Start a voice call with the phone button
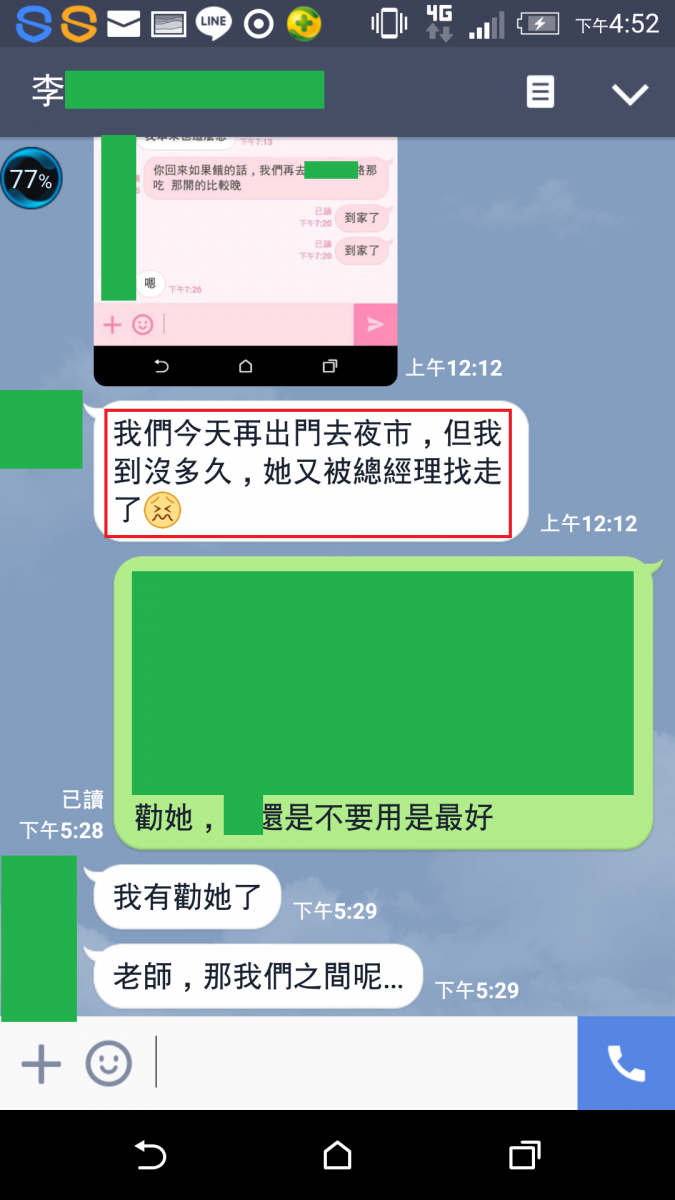Screen dimensions: 675x1200 (626, 1063)
